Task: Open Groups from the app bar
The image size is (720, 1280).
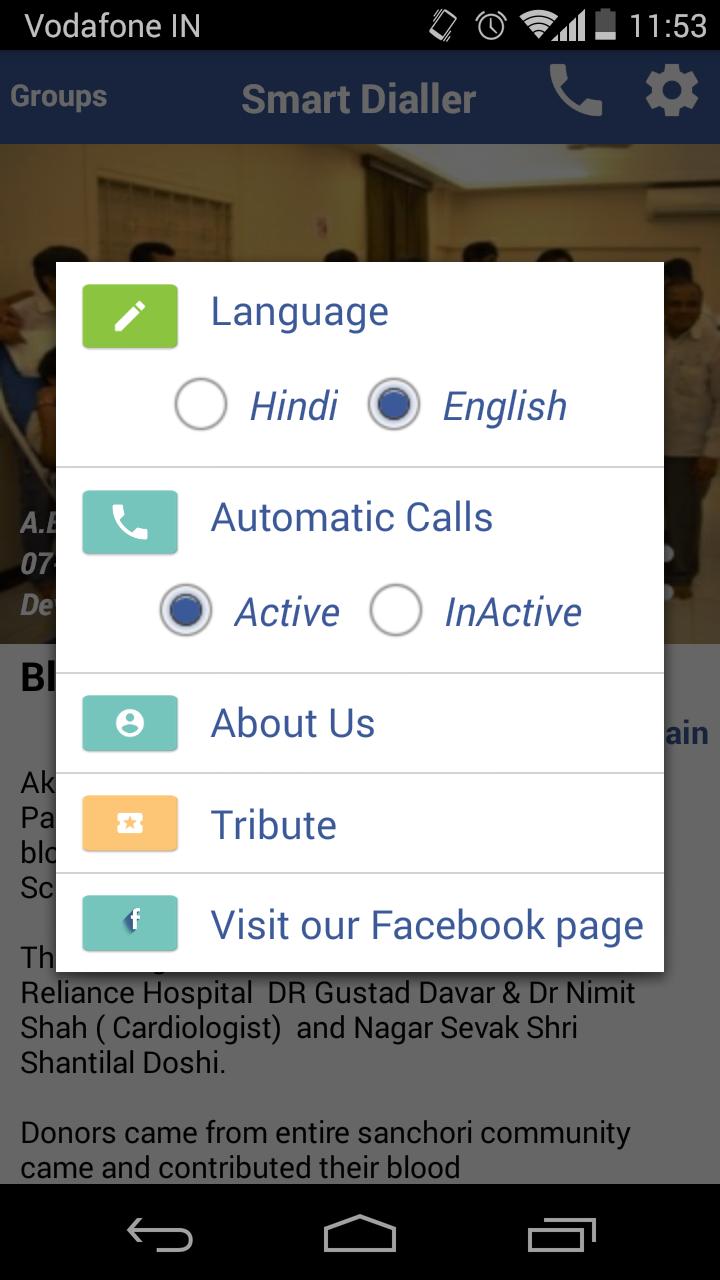Action: pyautogui.click(x=58, y=97)
